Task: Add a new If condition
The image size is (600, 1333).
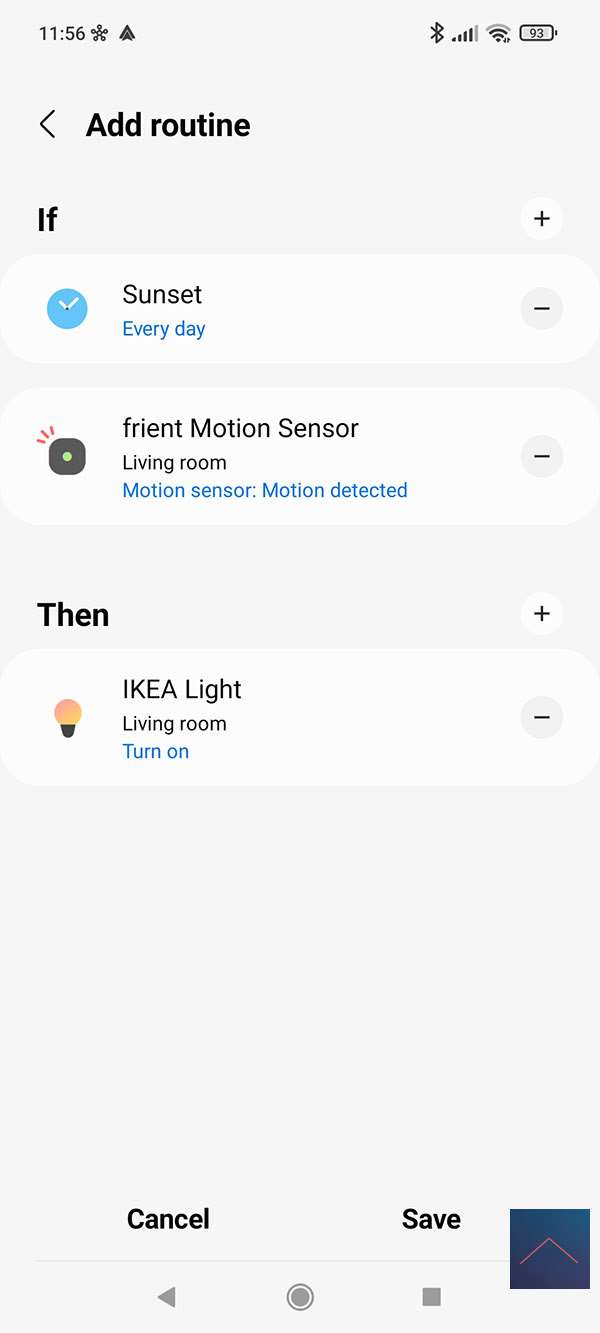Action: [541, 219]
